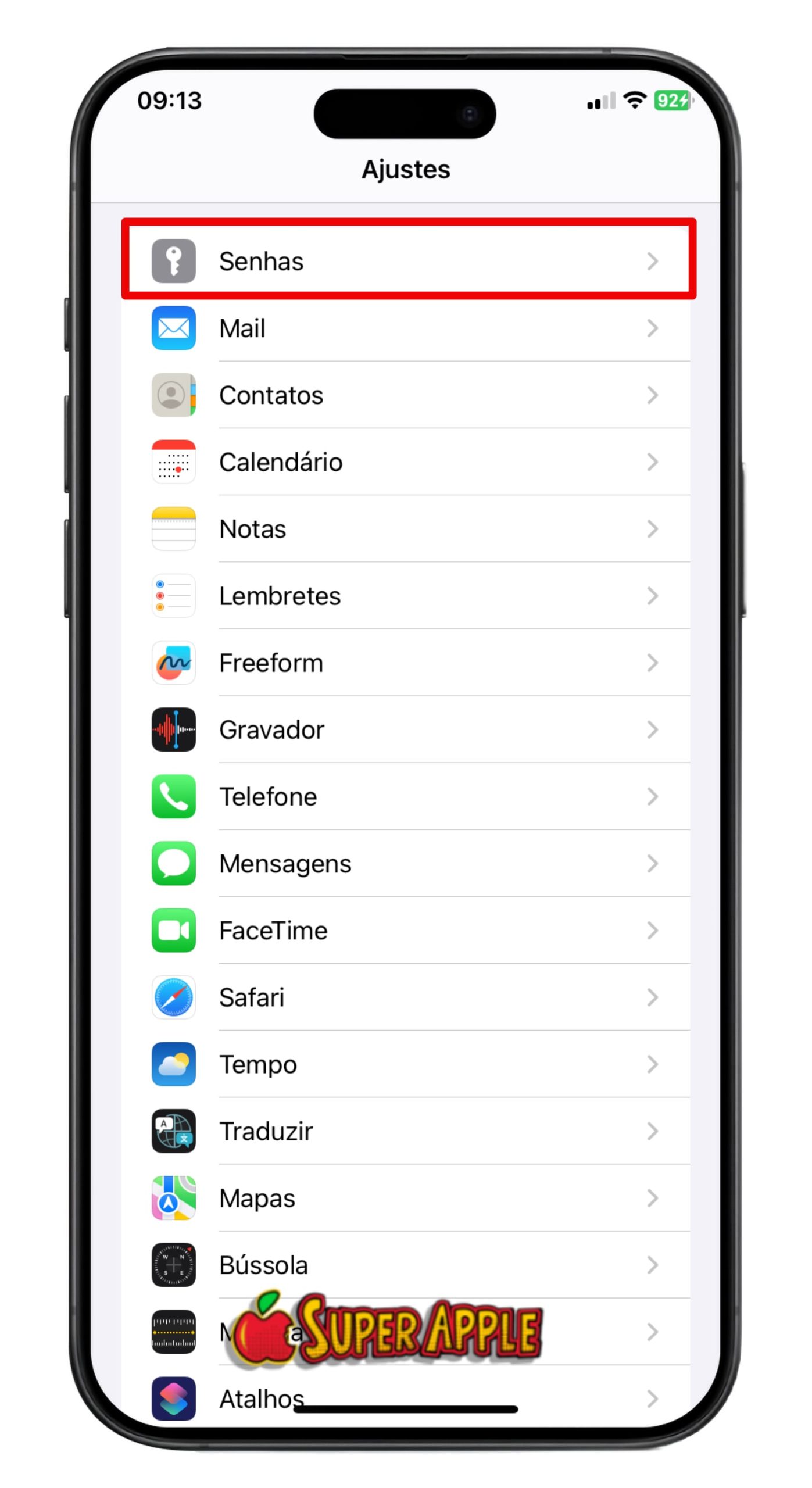Go to Contatos settings

(407, 395)
